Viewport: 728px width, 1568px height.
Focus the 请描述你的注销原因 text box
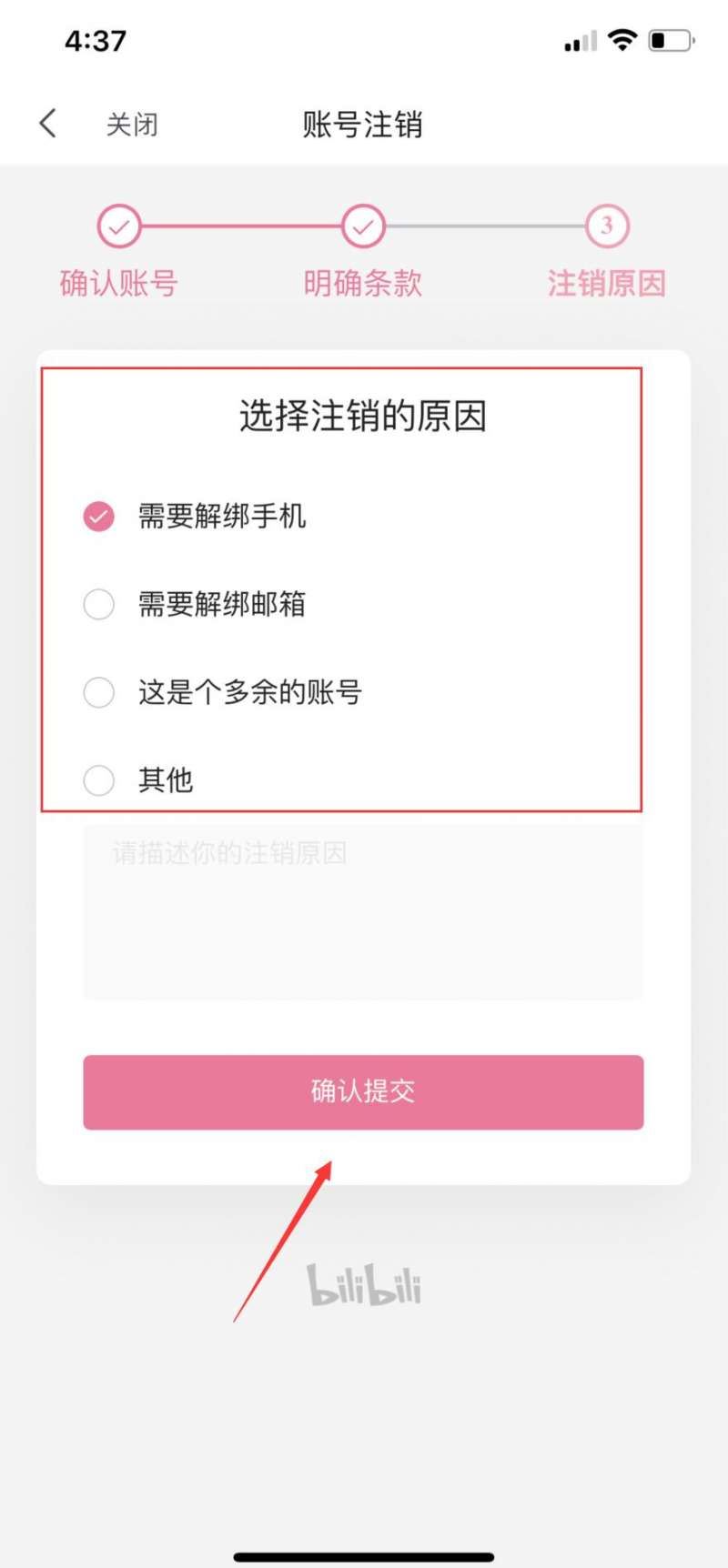click(x=363, y=912)
